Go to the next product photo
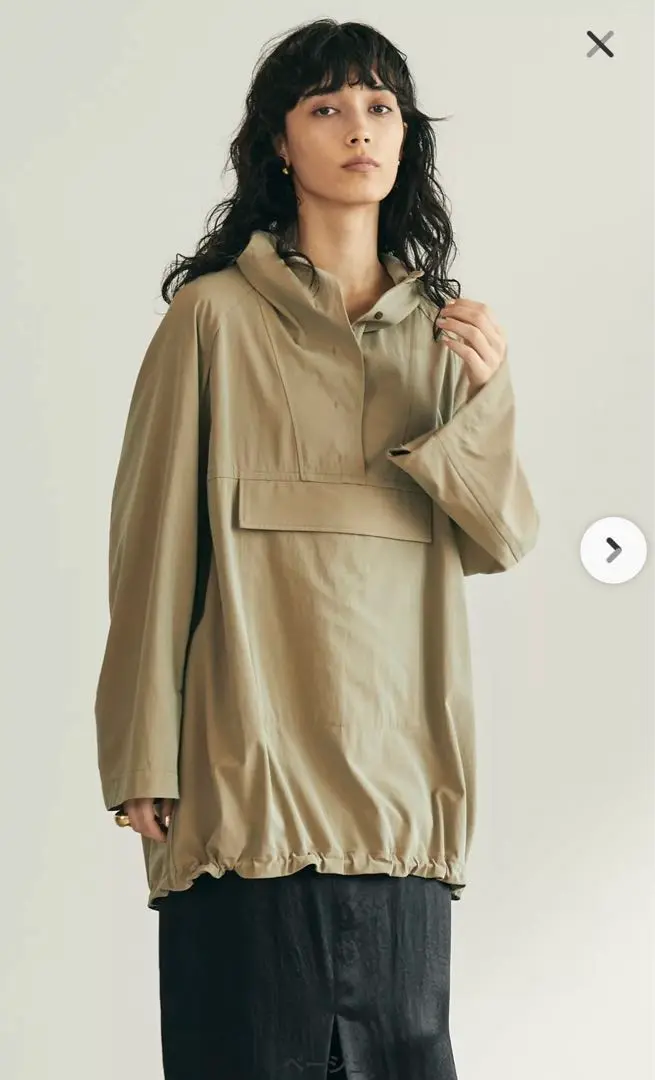The image size is (655, 1080). [x=613, y=550]
